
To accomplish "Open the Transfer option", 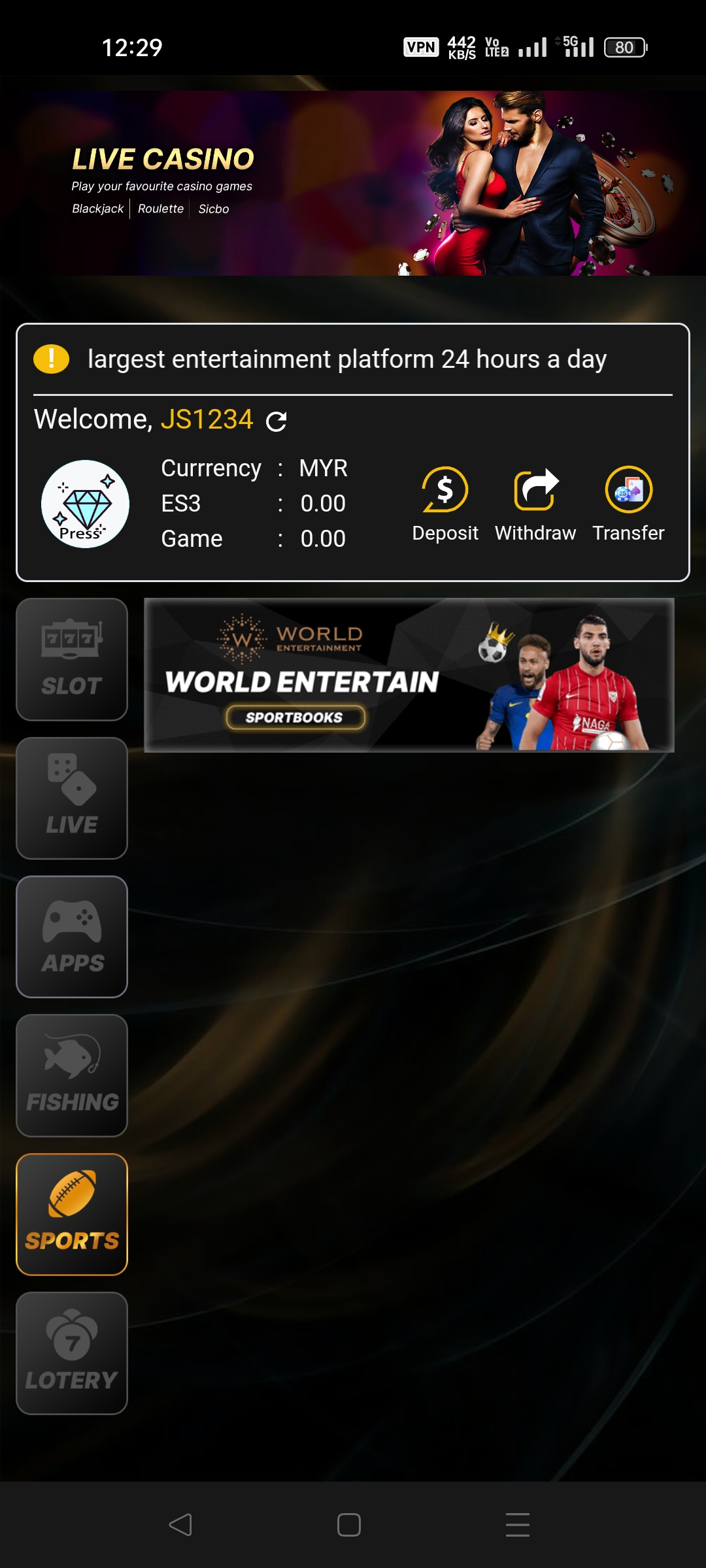I will pos(628,504).
